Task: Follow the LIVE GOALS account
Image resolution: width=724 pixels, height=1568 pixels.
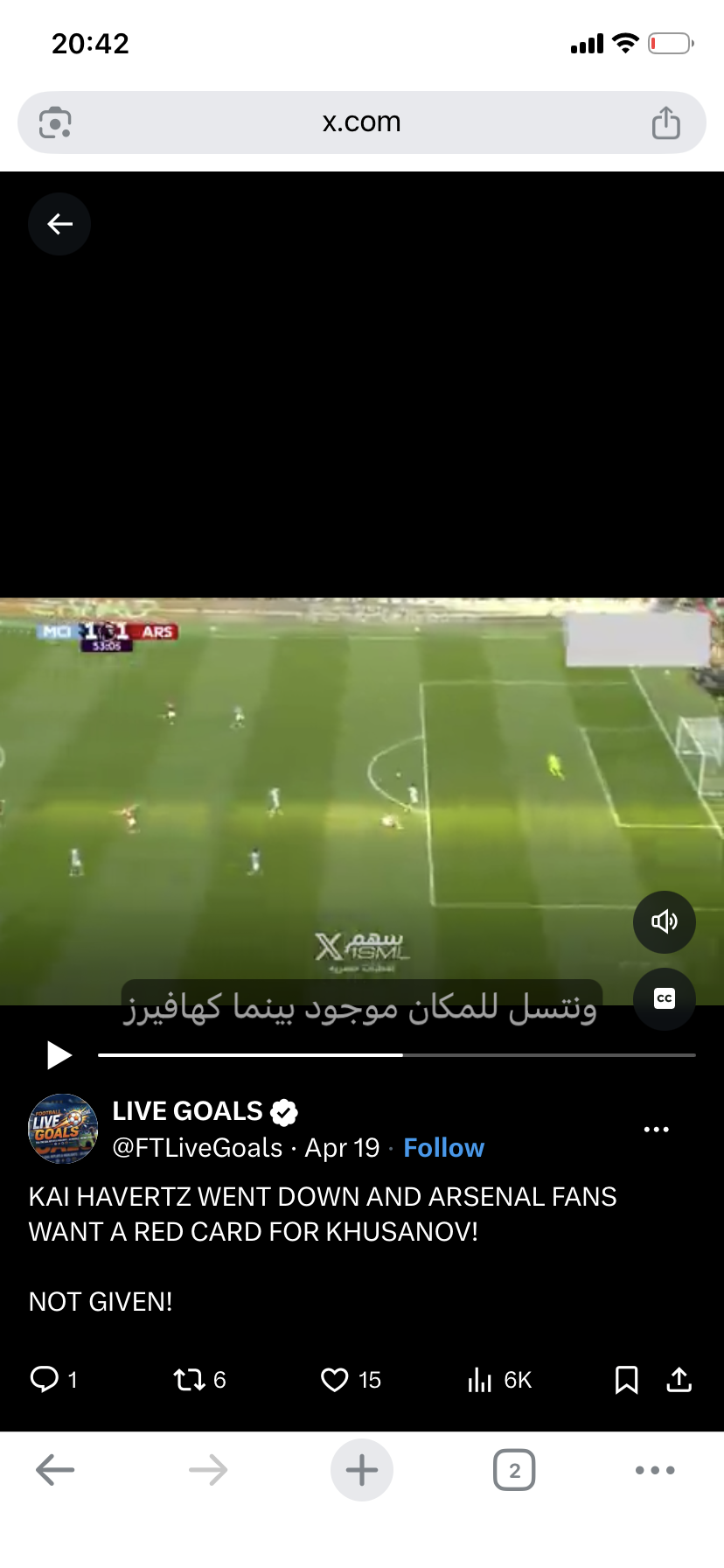Action: (x=443, y=1148)
